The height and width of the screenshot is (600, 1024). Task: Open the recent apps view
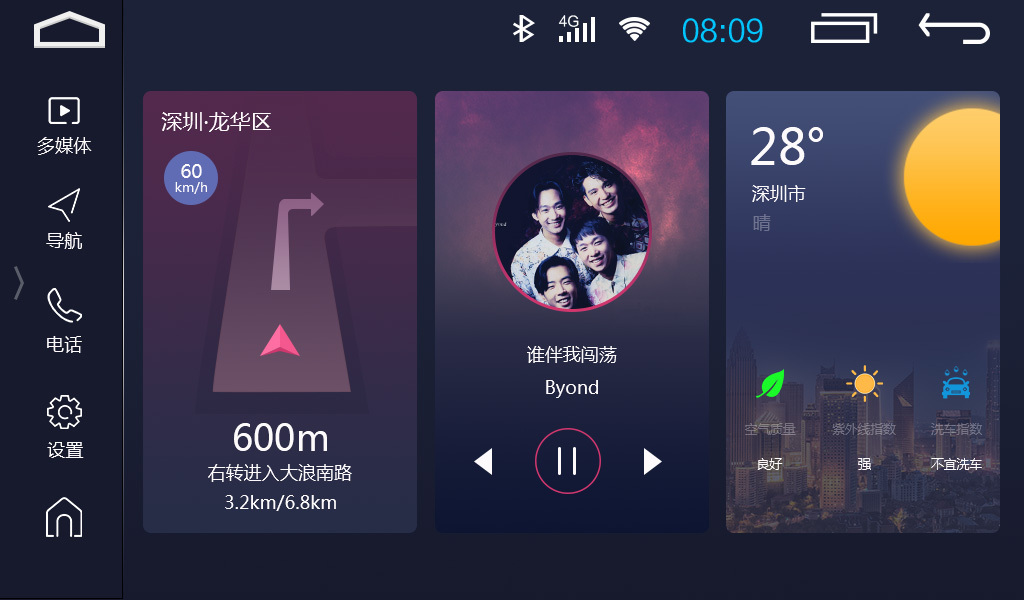click(843, 29)
